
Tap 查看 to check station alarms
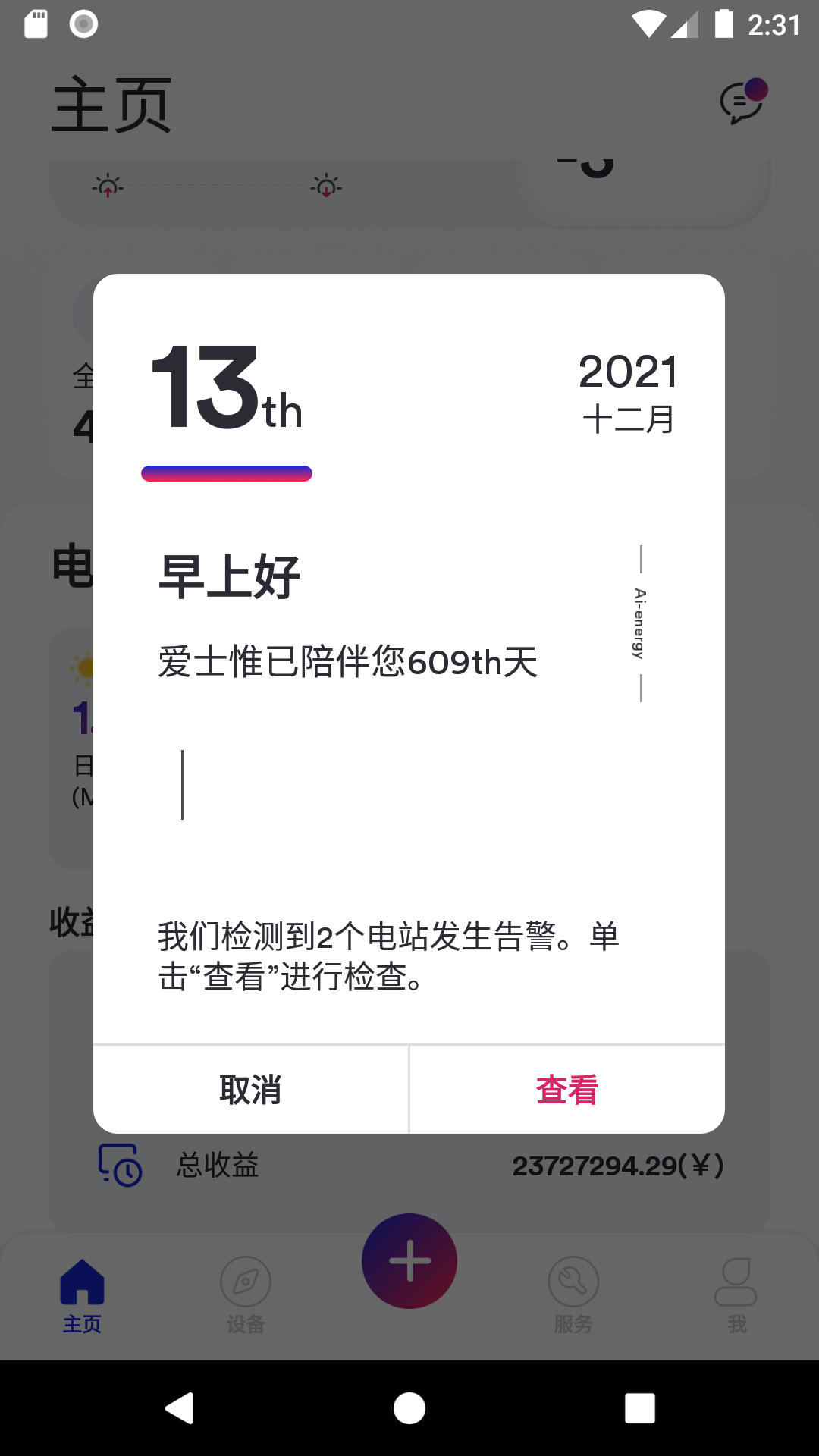point(566,1090)
